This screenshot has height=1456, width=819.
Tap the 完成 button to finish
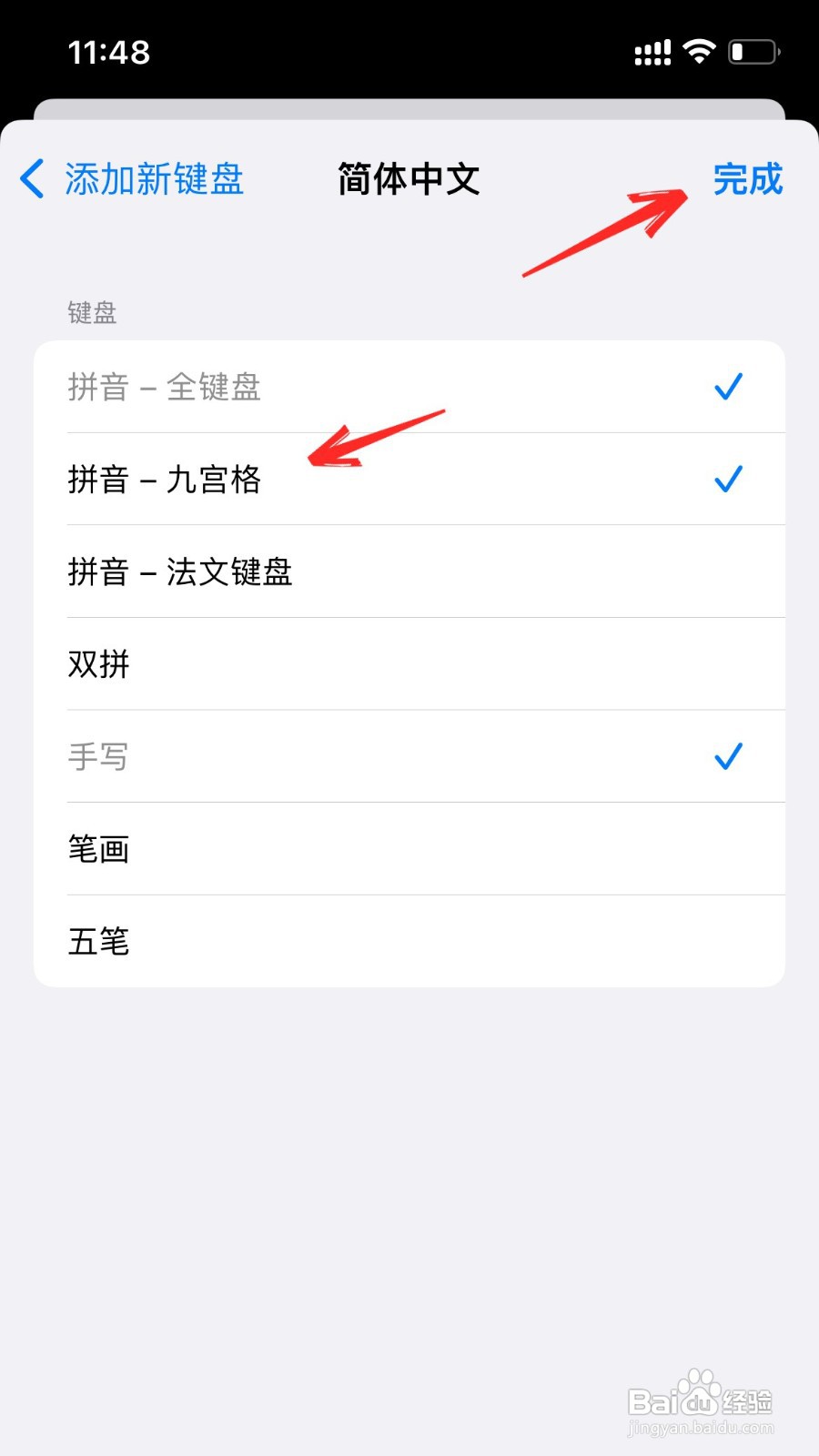(x=747, y=179)
